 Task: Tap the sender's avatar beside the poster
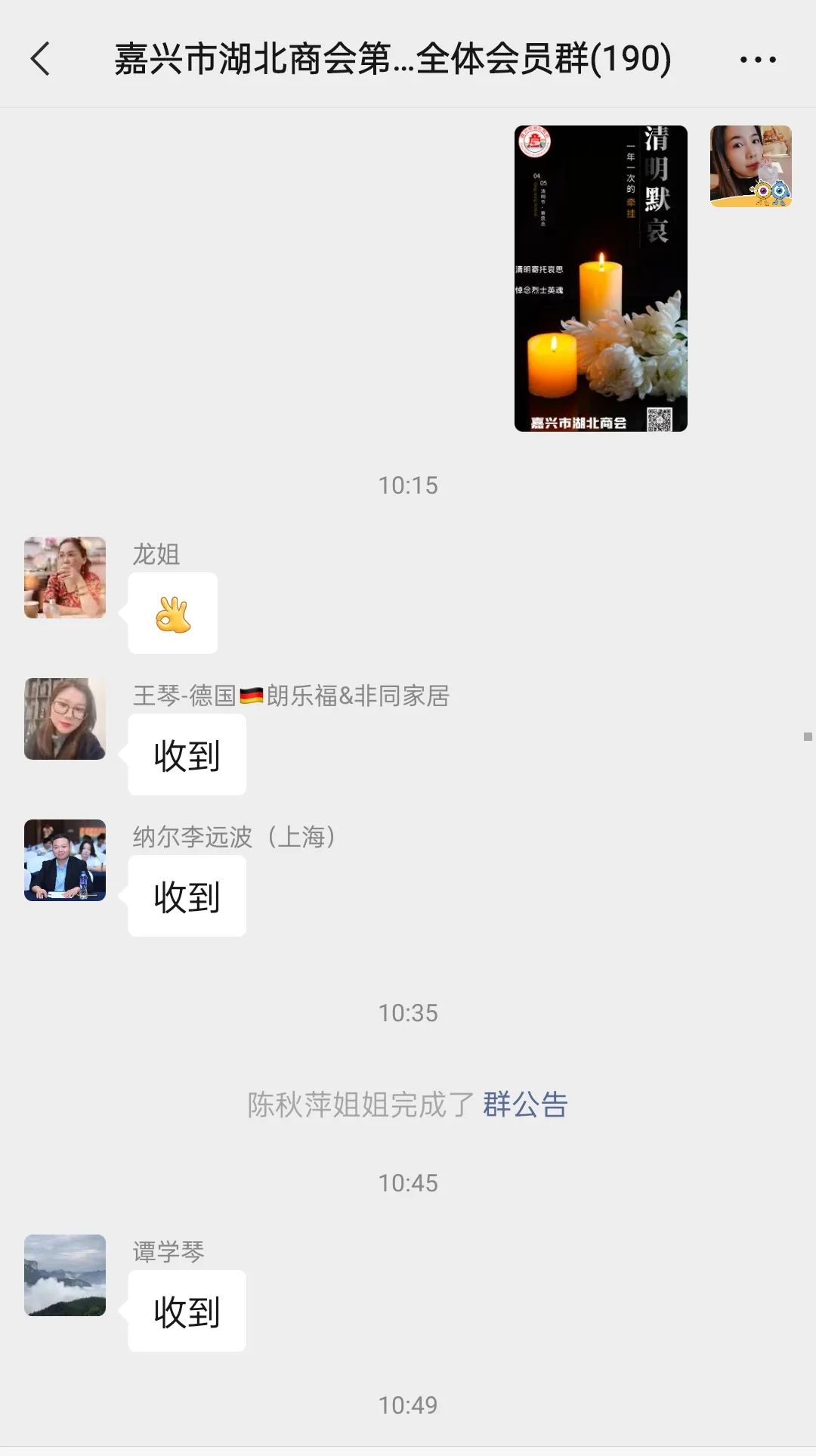(x=751, y=166)
